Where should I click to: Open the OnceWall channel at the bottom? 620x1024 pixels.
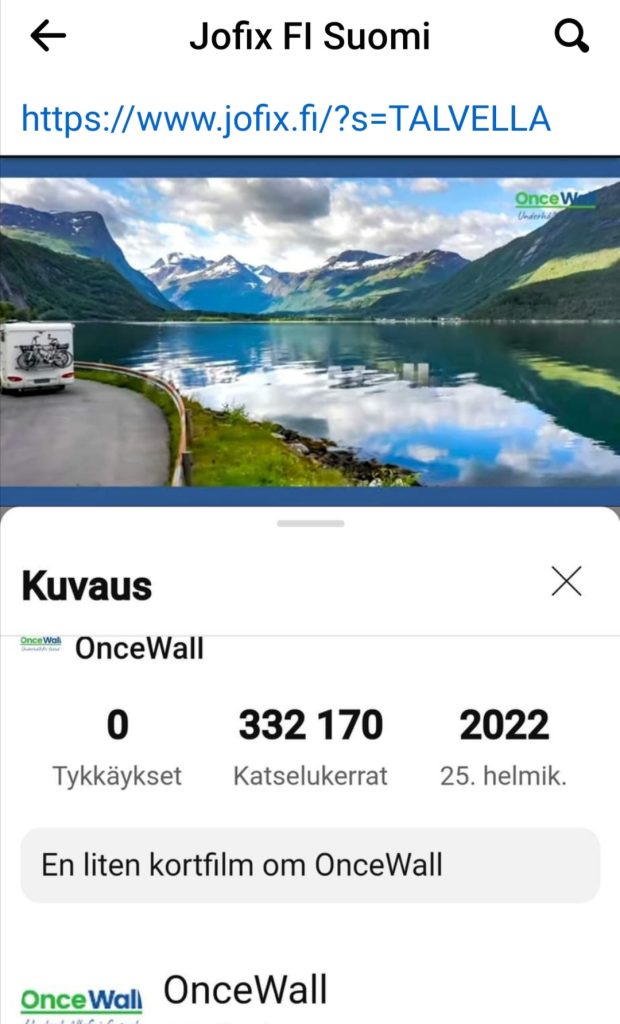click(244, 991)
